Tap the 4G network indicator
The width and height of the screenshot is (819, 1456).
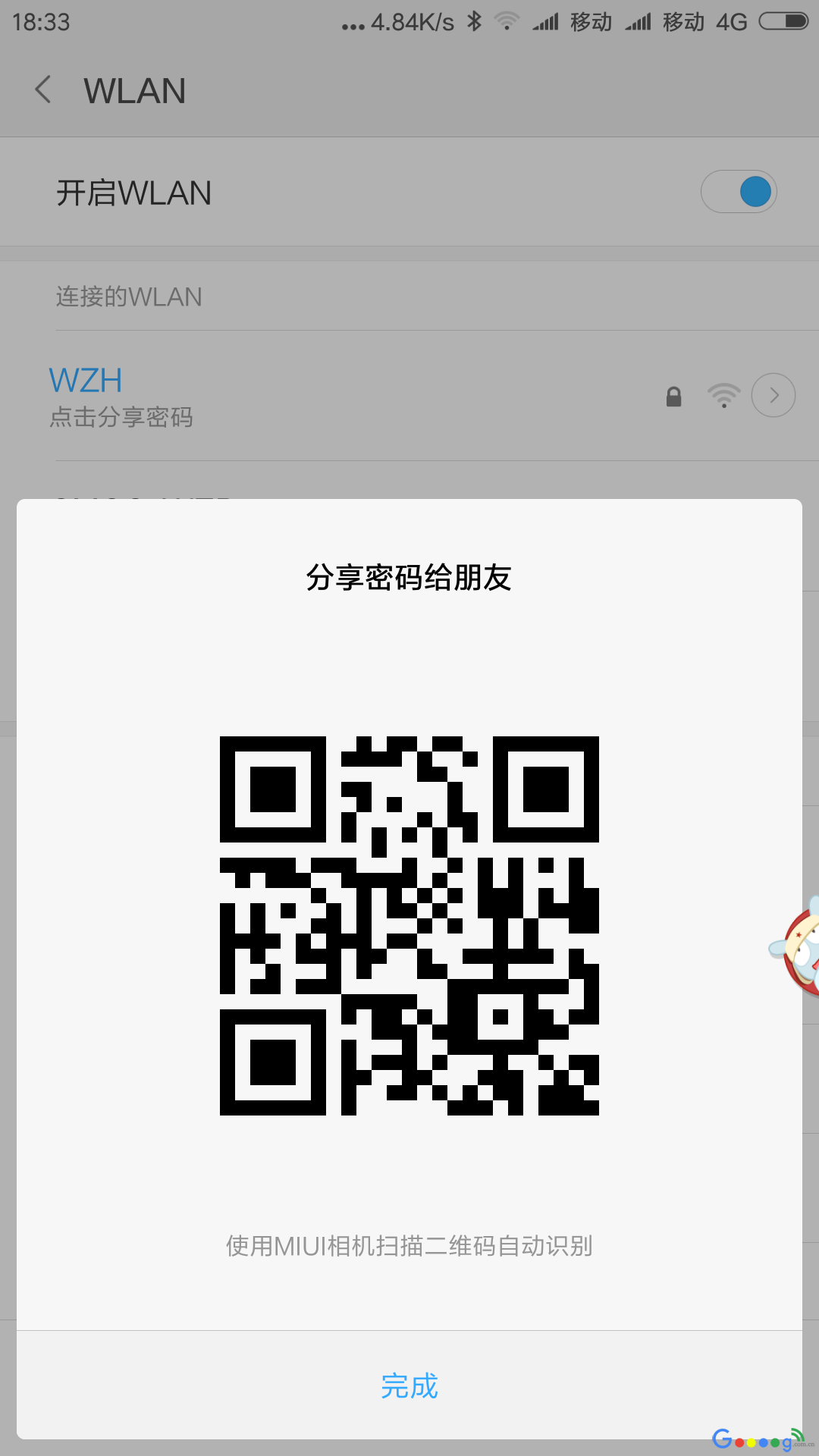pyautogui.click(x=731, y=21)
